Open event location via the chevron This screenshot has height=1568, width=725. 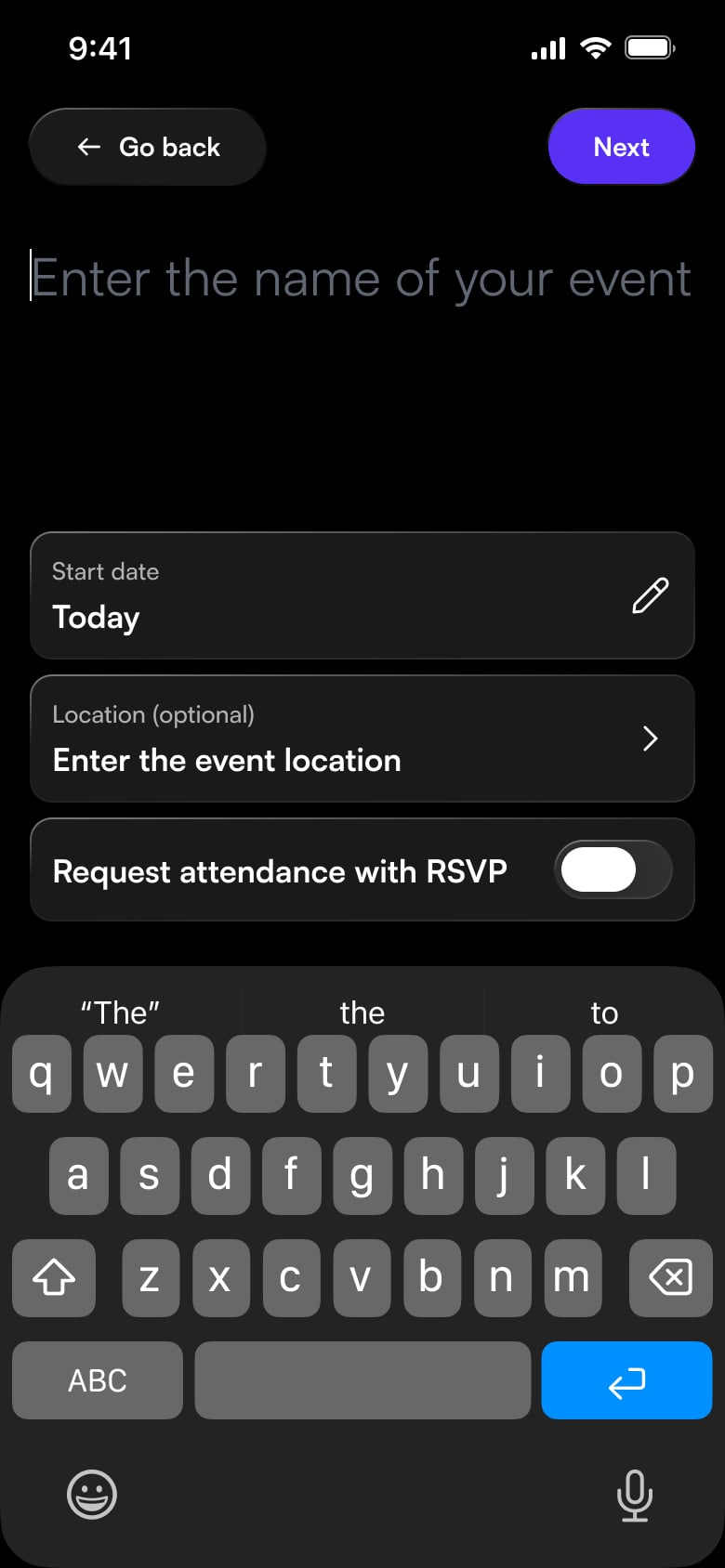point(651,738)
